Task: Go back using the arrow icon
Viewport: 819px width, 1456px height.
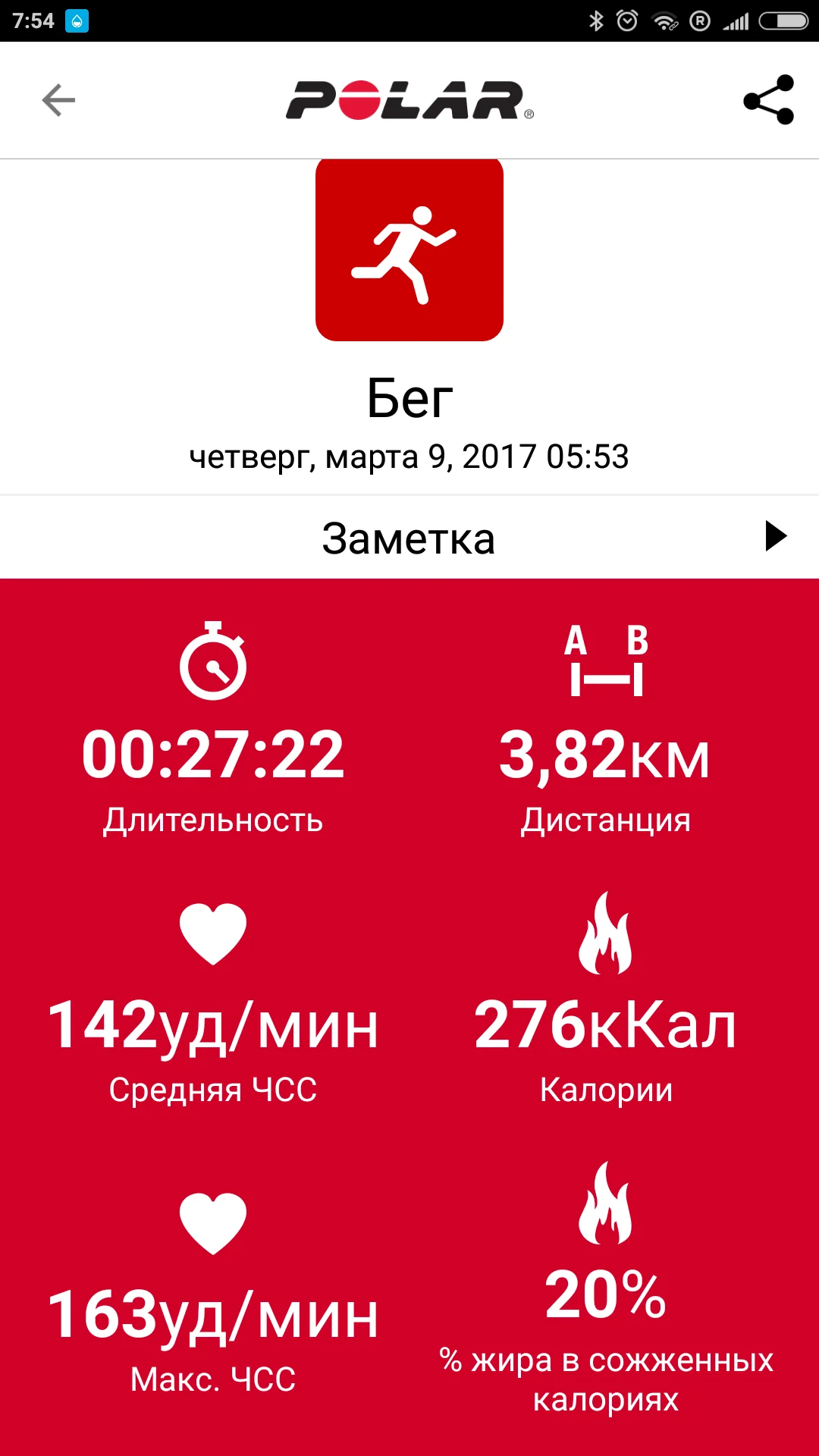Action: [x=58, y=100]
